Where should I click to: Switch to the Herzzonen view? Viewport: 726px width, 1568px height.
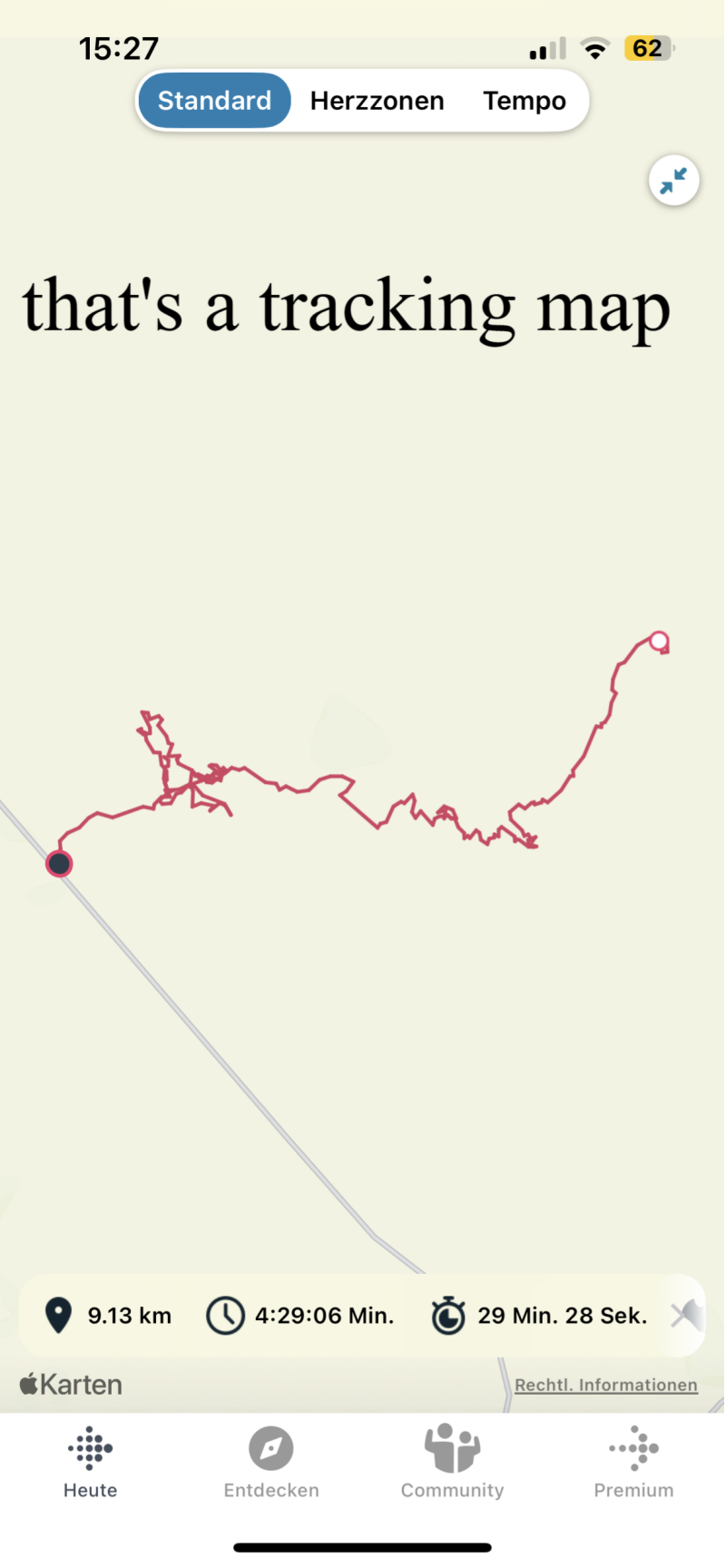click(377, 101)
